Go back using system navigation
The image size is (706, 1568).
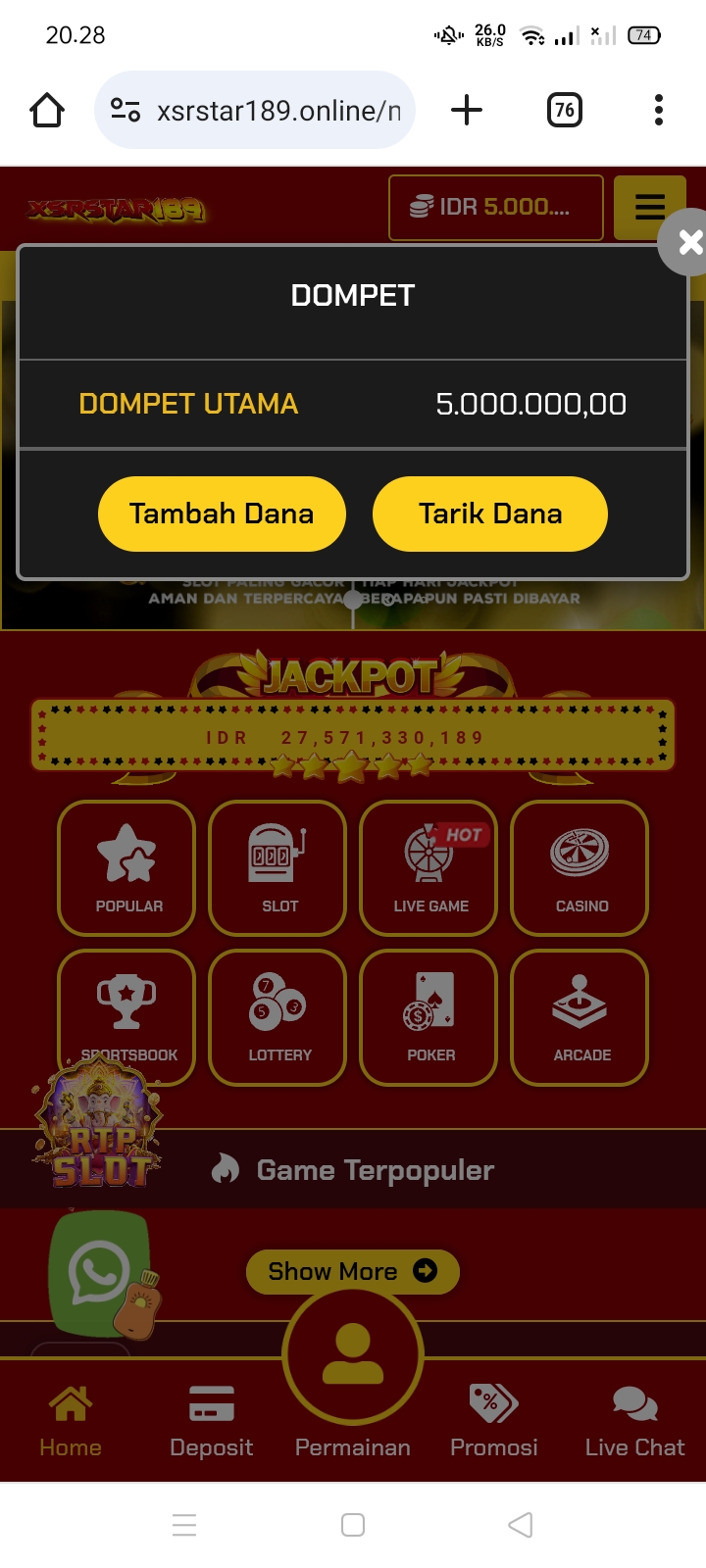[521, 1525]
